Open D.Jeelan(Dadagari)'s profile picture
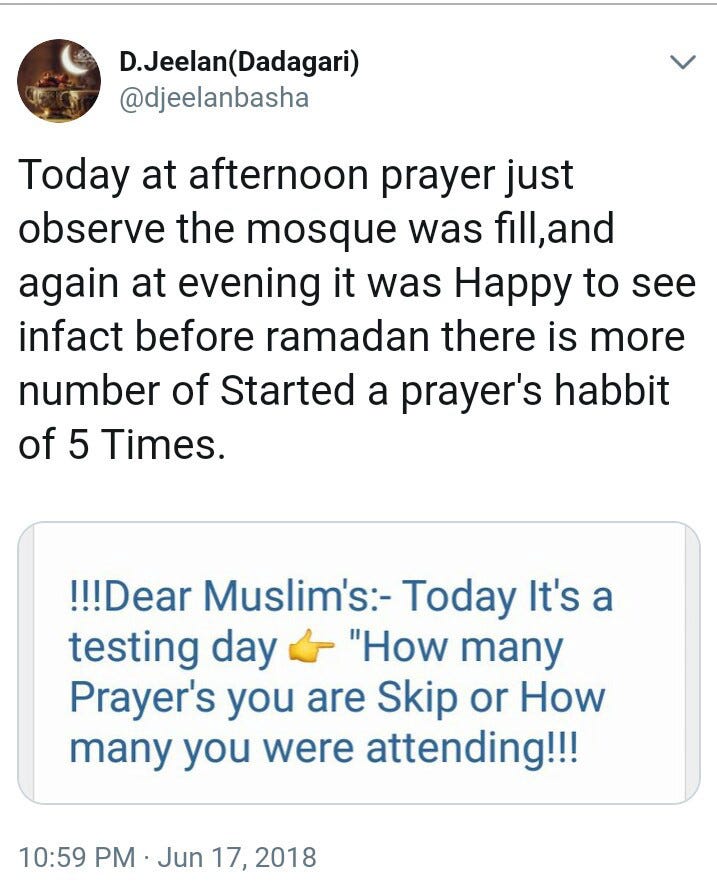Image resolution: width=717 pixels, height=896 pixels. pyautogui.click(x=60, y=81)
